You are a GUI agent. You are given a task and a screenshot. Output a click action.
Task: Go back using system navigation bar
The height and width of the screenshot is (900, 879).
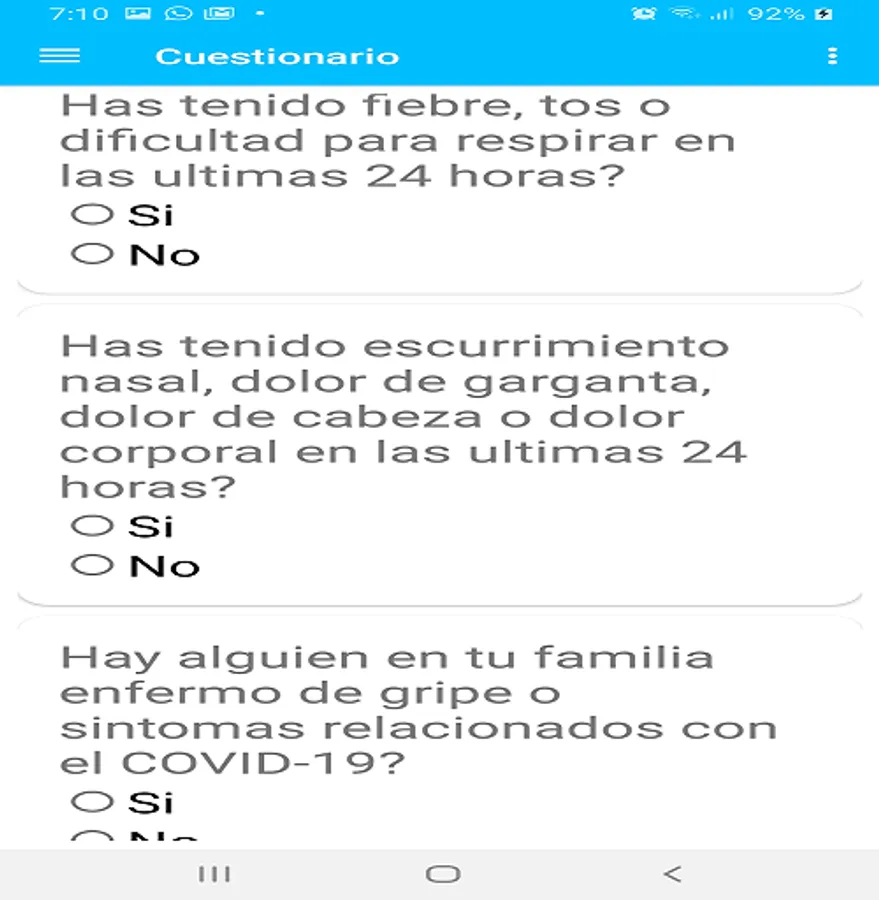click(x=672, y=874)
